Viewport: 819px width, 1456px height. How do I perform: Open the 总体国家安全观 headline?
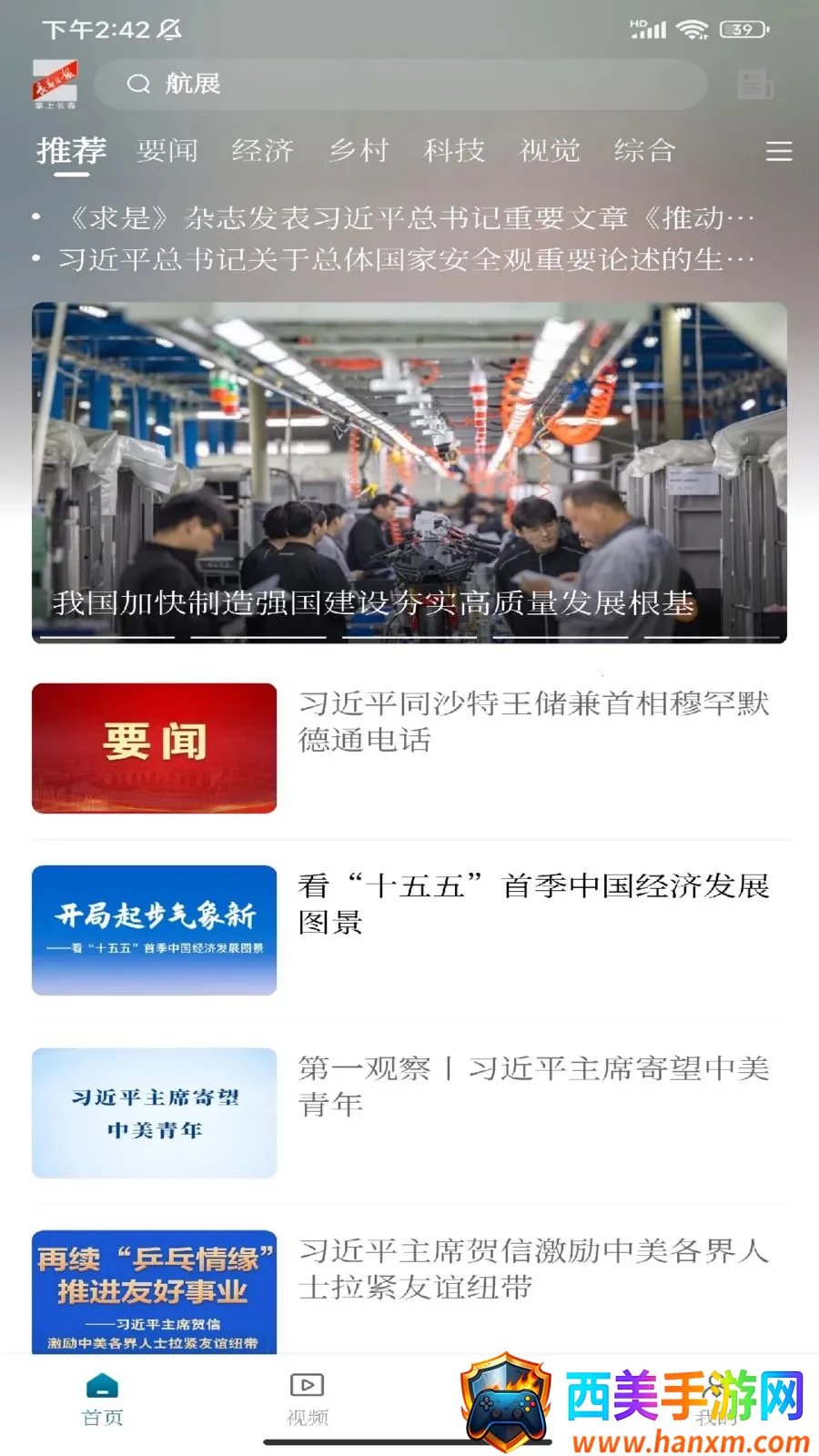click(406, 260)
